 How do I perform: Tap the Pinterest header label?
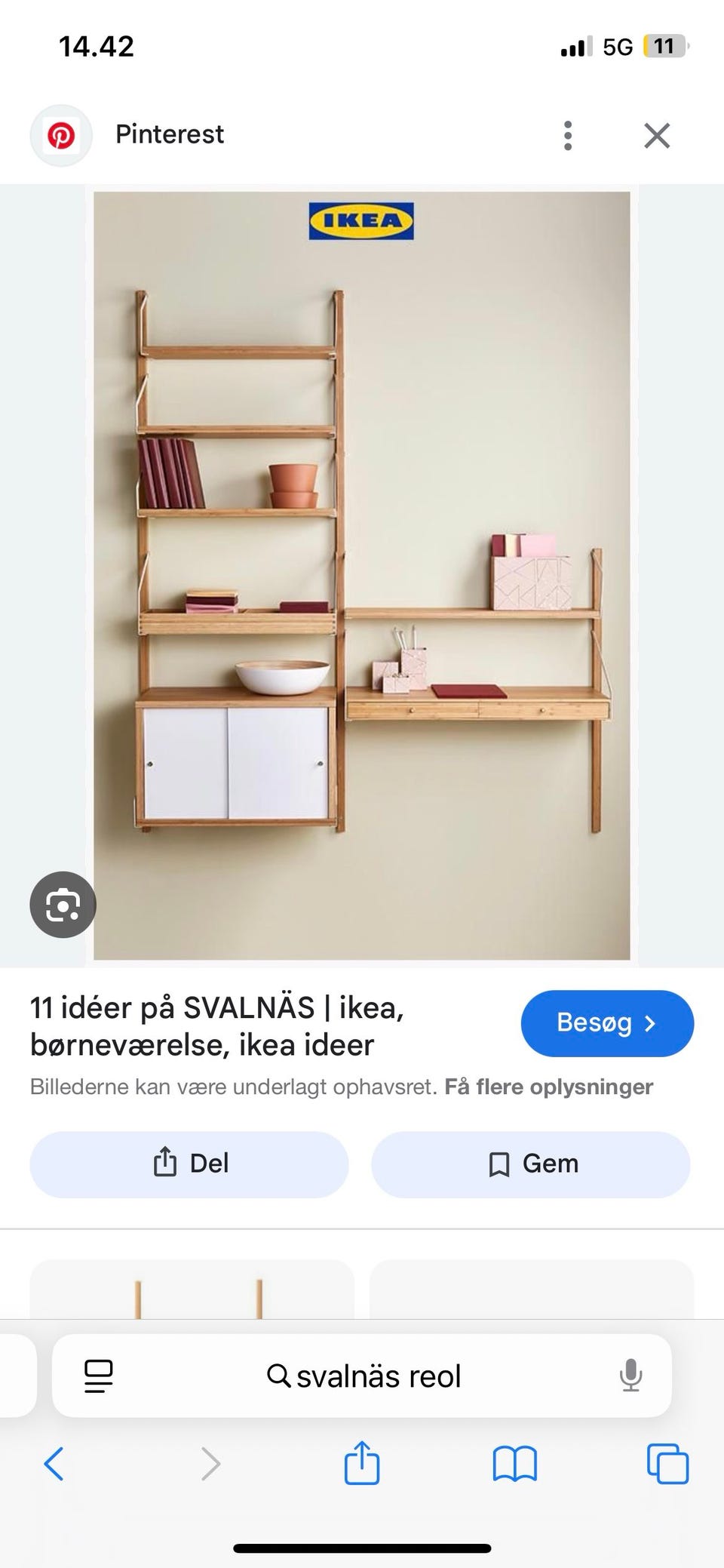169,134
